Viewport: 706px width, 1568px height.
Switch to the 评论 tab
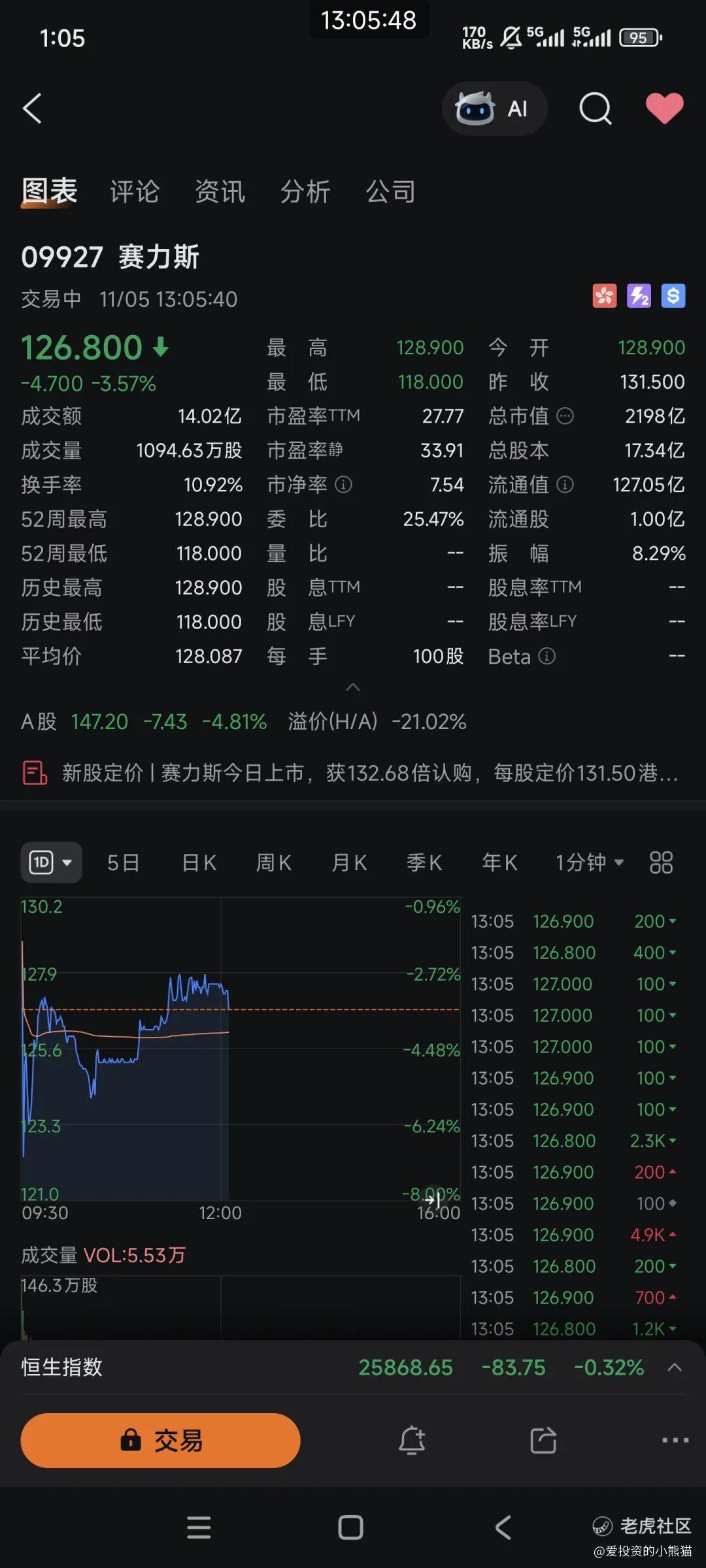pyautogui.click(x=135, y=192)
